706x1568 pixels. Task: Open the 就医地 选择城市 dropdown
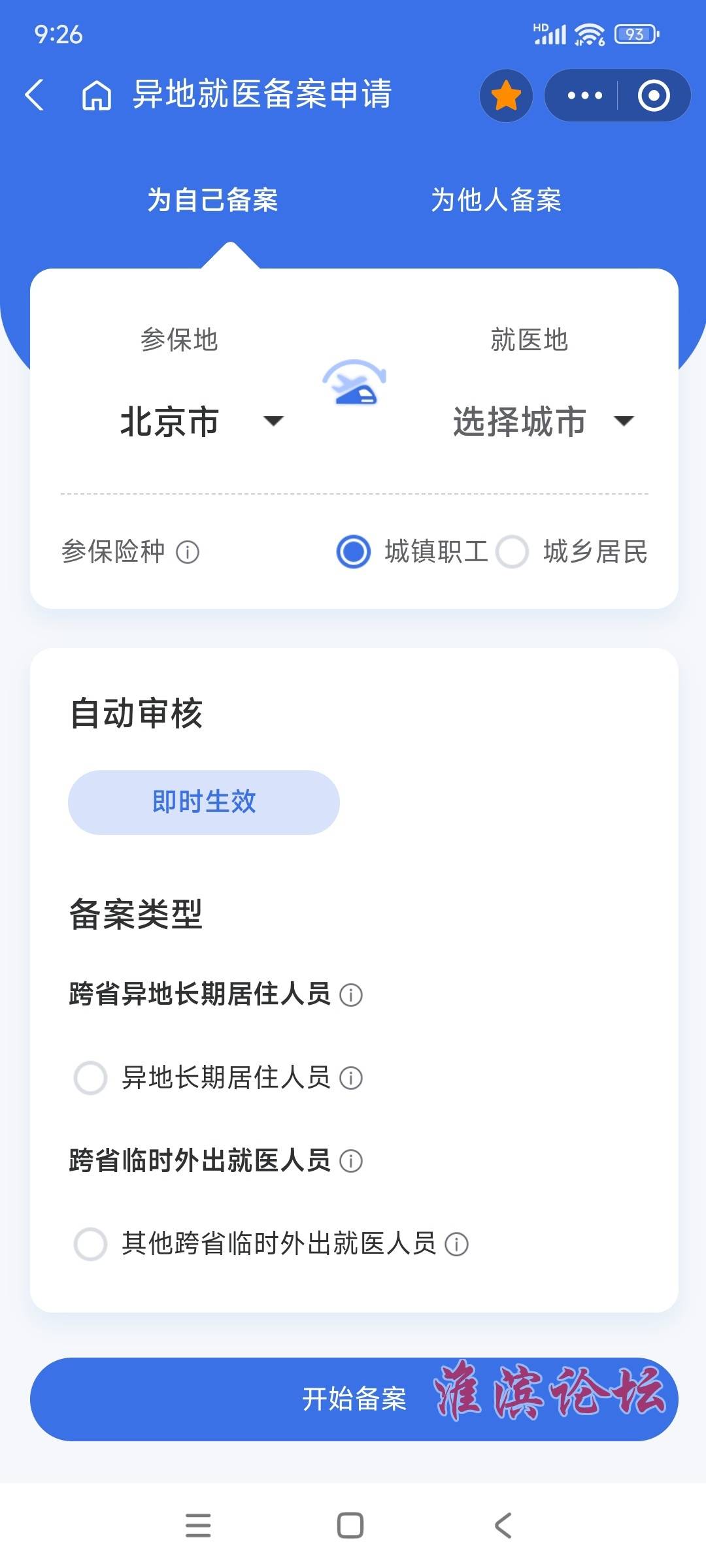(x=543, y=421)
